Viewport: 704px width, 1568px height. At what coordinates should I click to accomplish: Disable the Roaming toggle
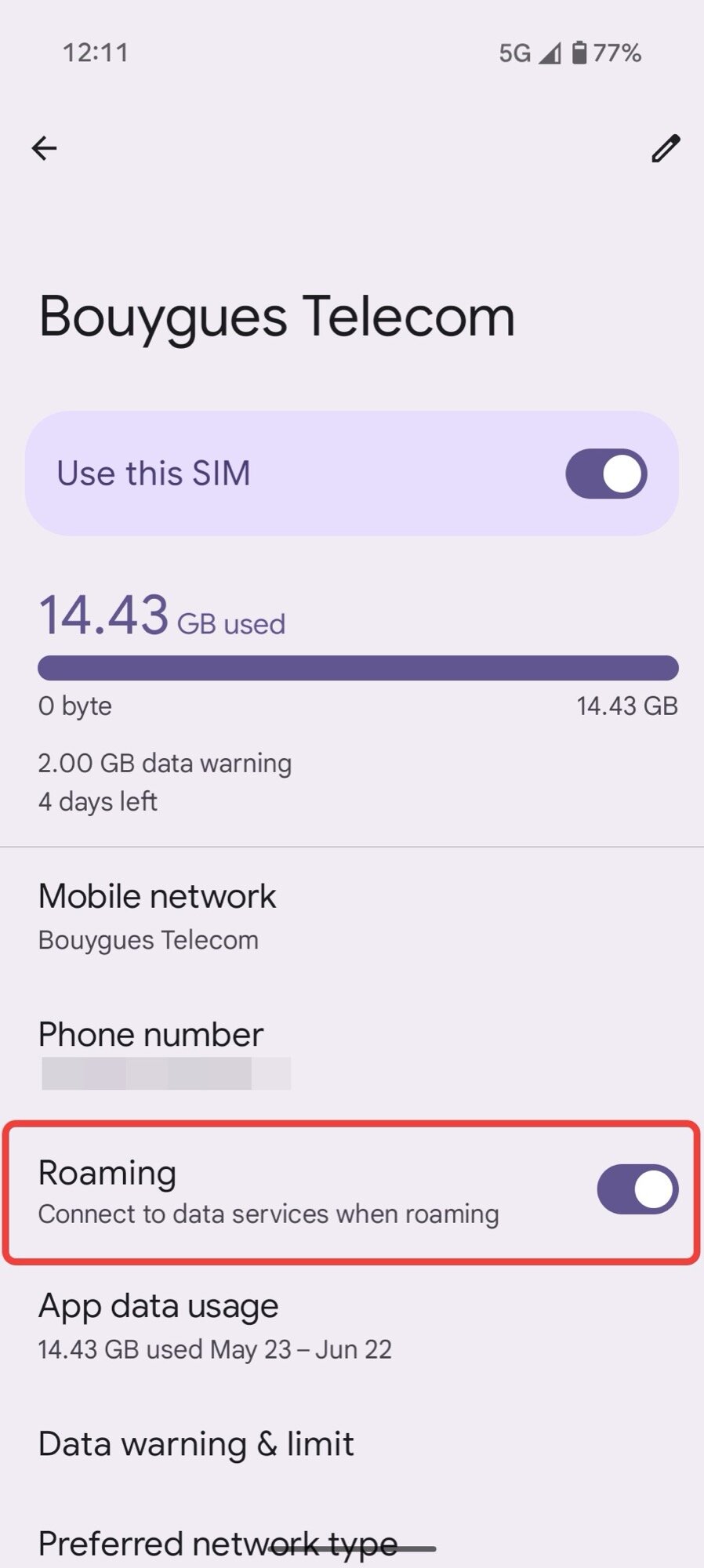637,1189
